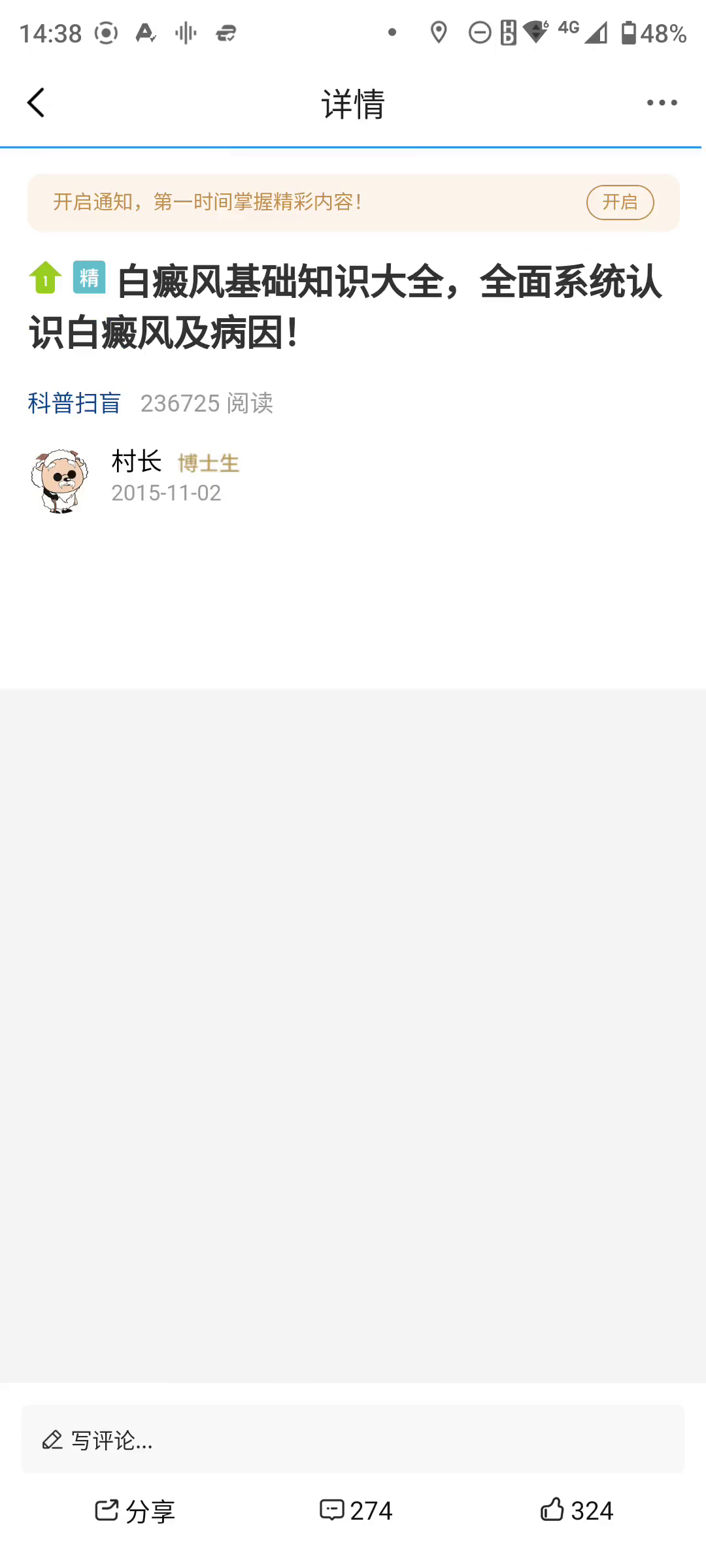Open the 科普扫盲 category link

tap(75, 403)
